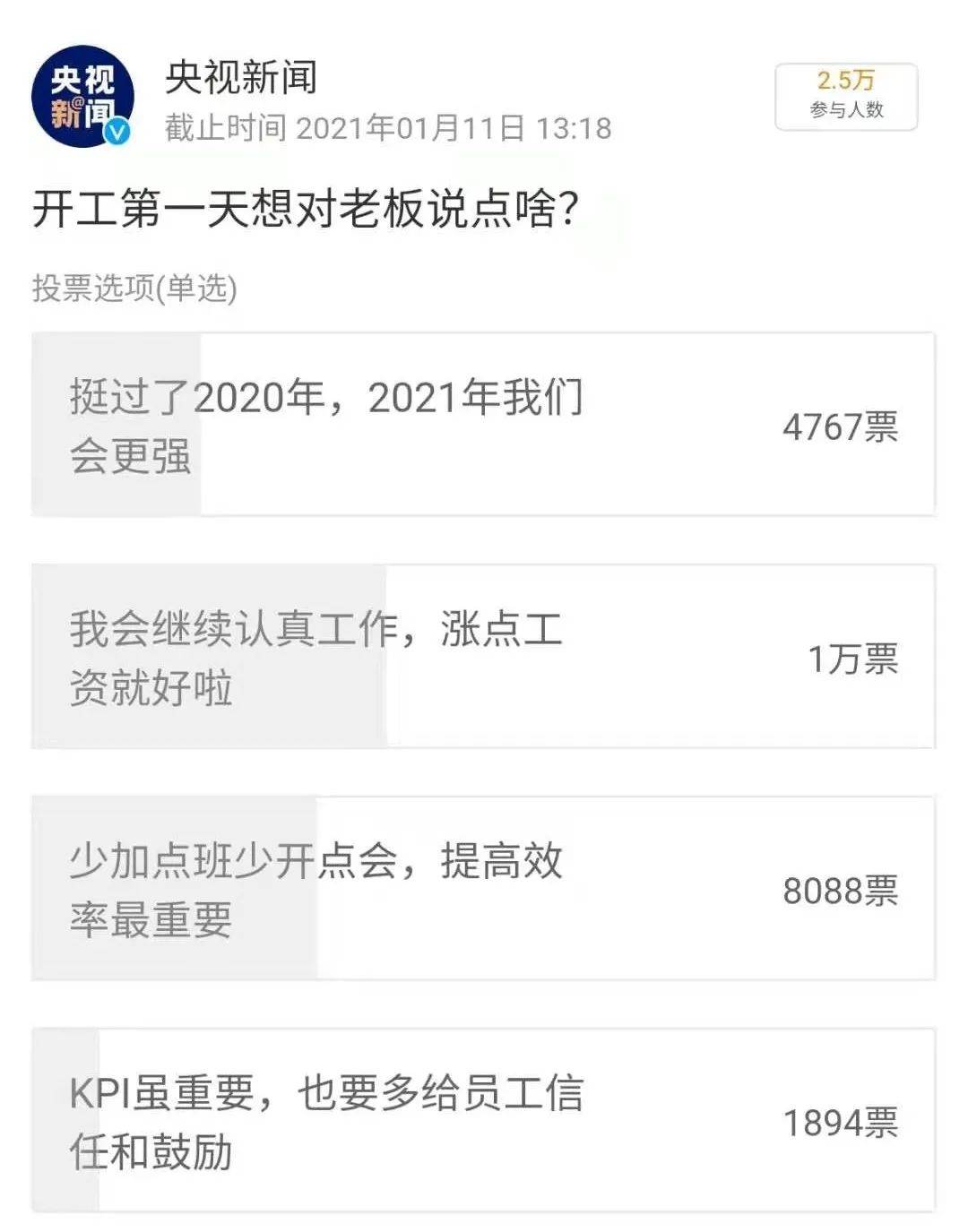
Task: Open the 央视新闻 account name
Action: pyautogui.click(x=241, y=78)
